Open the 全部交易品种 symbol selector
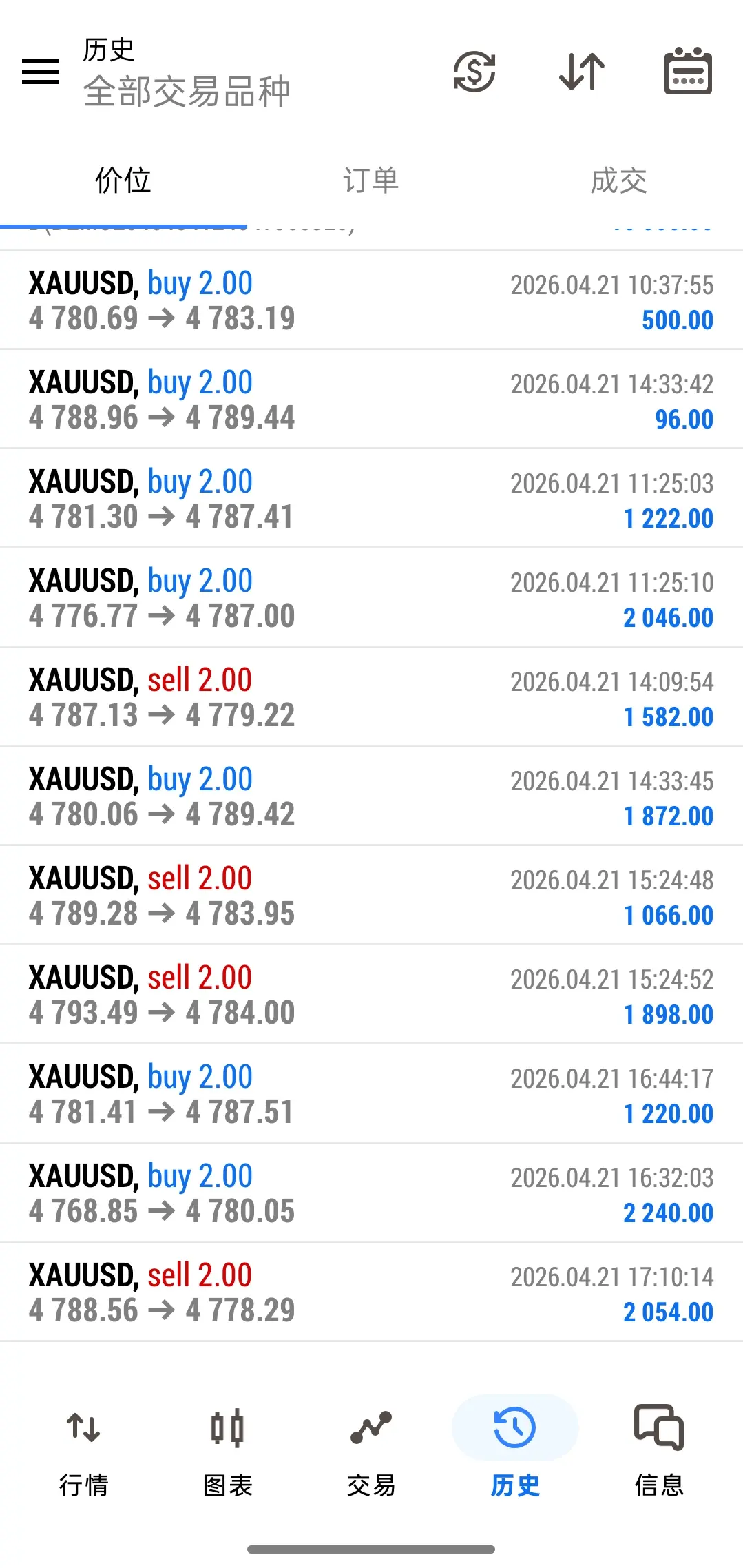Viewport: 743px width, 1568px height. coord(187,91)
